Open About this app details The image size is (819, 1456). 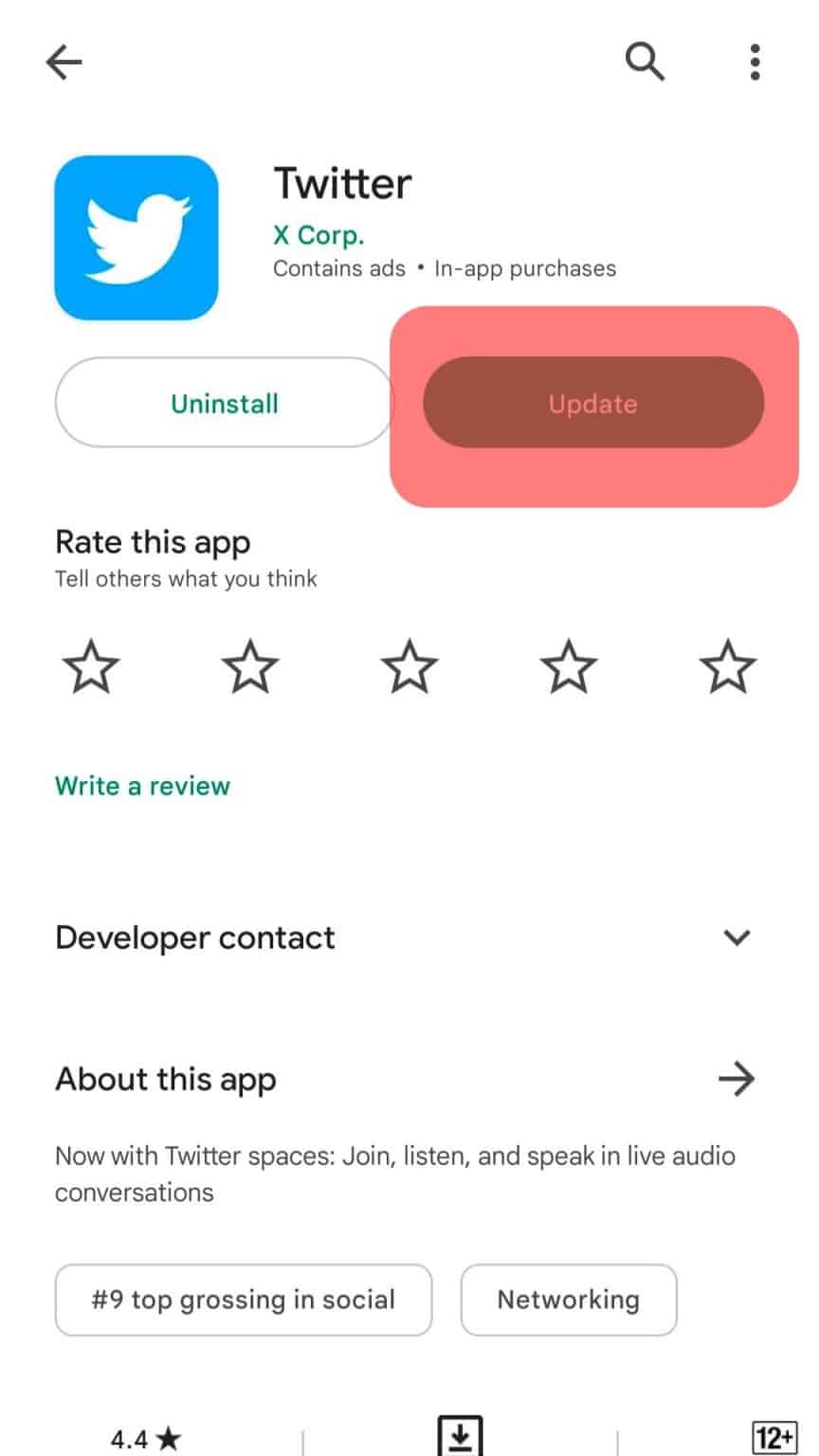point(736,1079)
